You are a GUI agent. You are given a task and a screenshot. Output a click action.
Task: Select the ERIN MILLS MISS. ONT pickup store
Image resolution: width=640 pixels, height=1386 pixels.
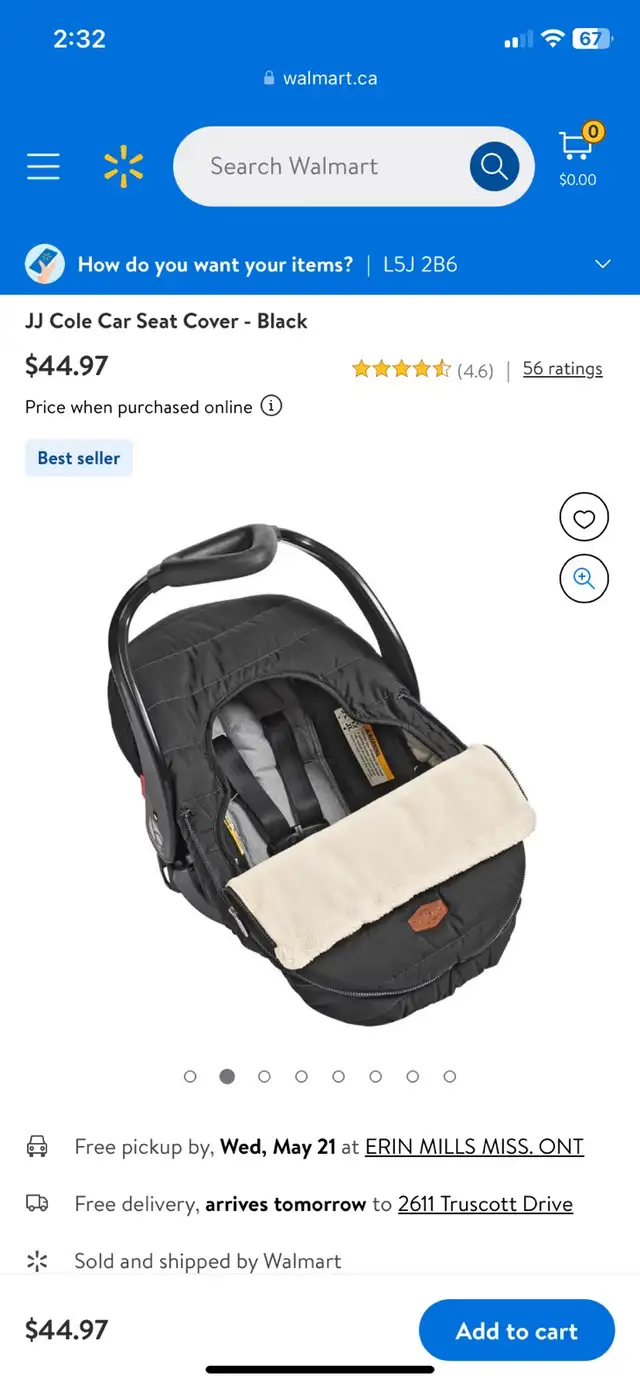[x=474, y=1147]
